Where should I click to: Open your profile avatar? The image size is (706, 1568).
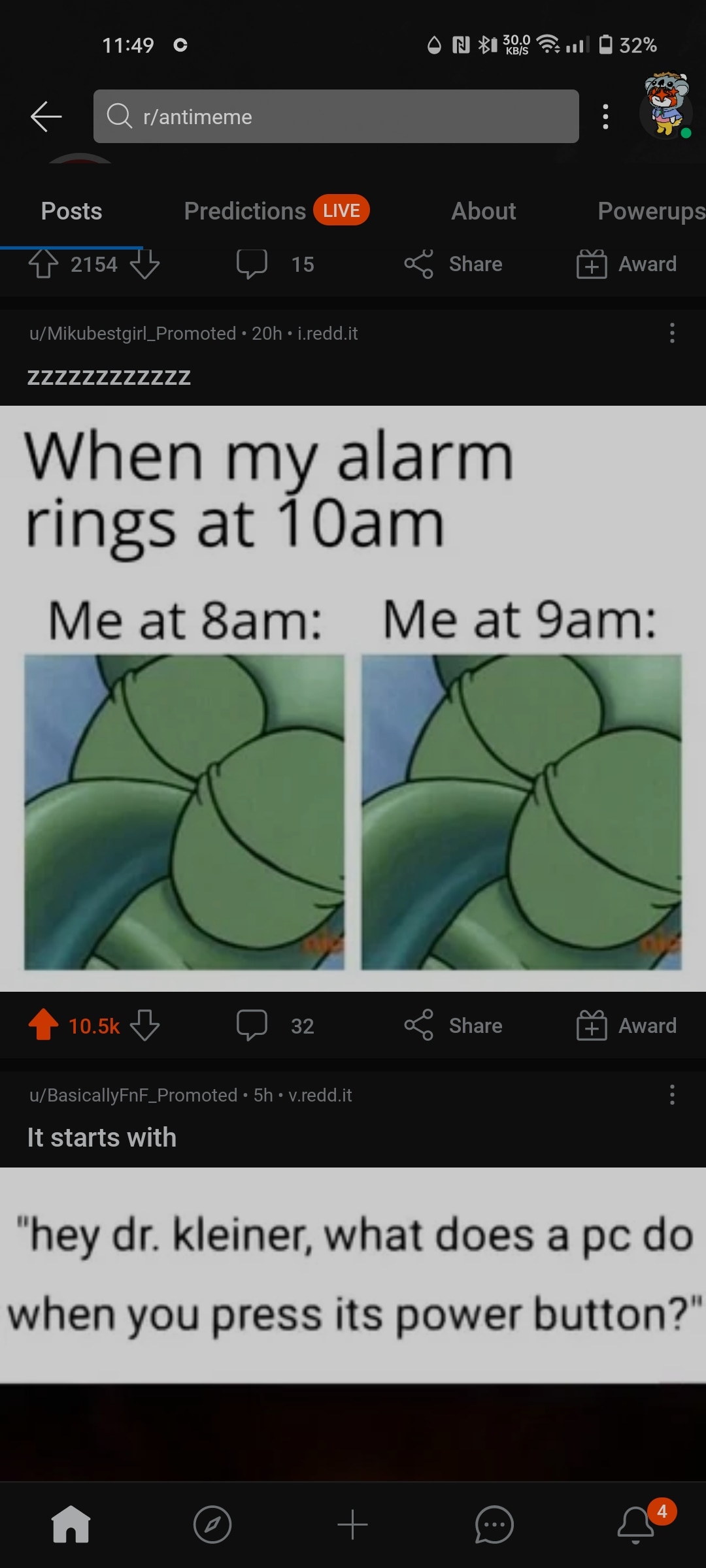[666, 105]
